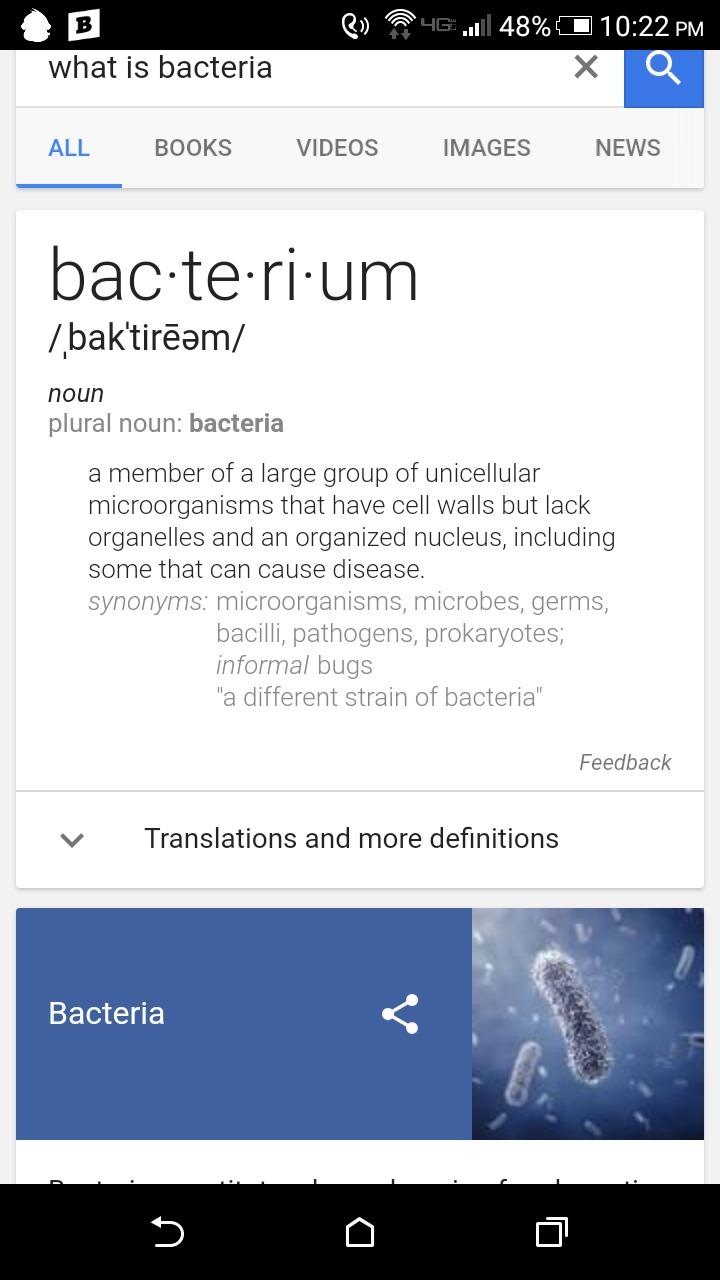
Task: Expand Translations and more definitions
Action: point(350,838)
